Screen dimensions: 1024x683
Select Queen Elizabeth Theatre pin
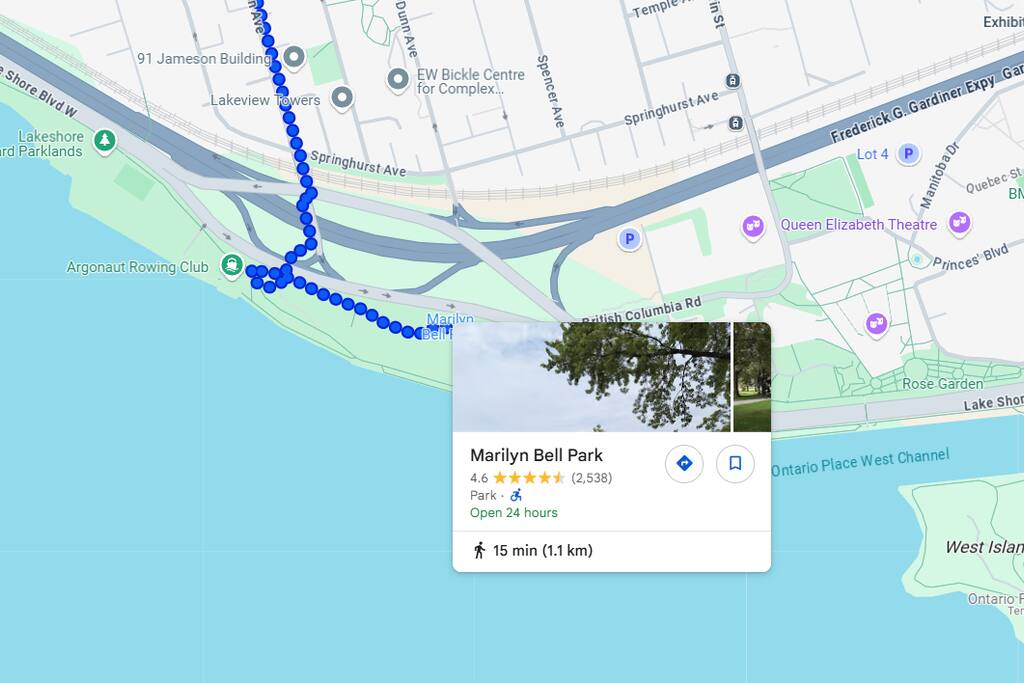753,226
